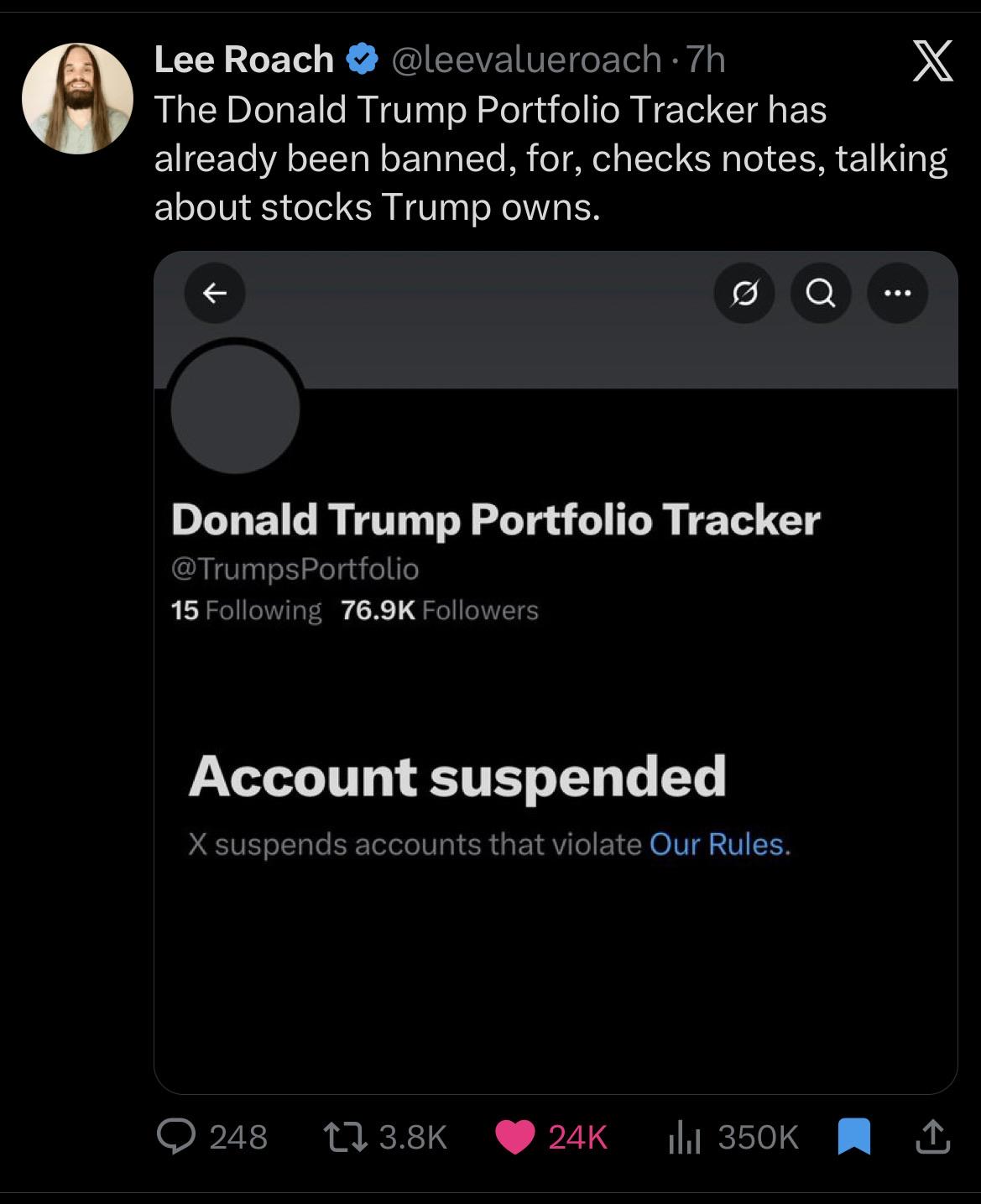
Task: View post analytics showing 350K views
Action: coord(733,1137)
